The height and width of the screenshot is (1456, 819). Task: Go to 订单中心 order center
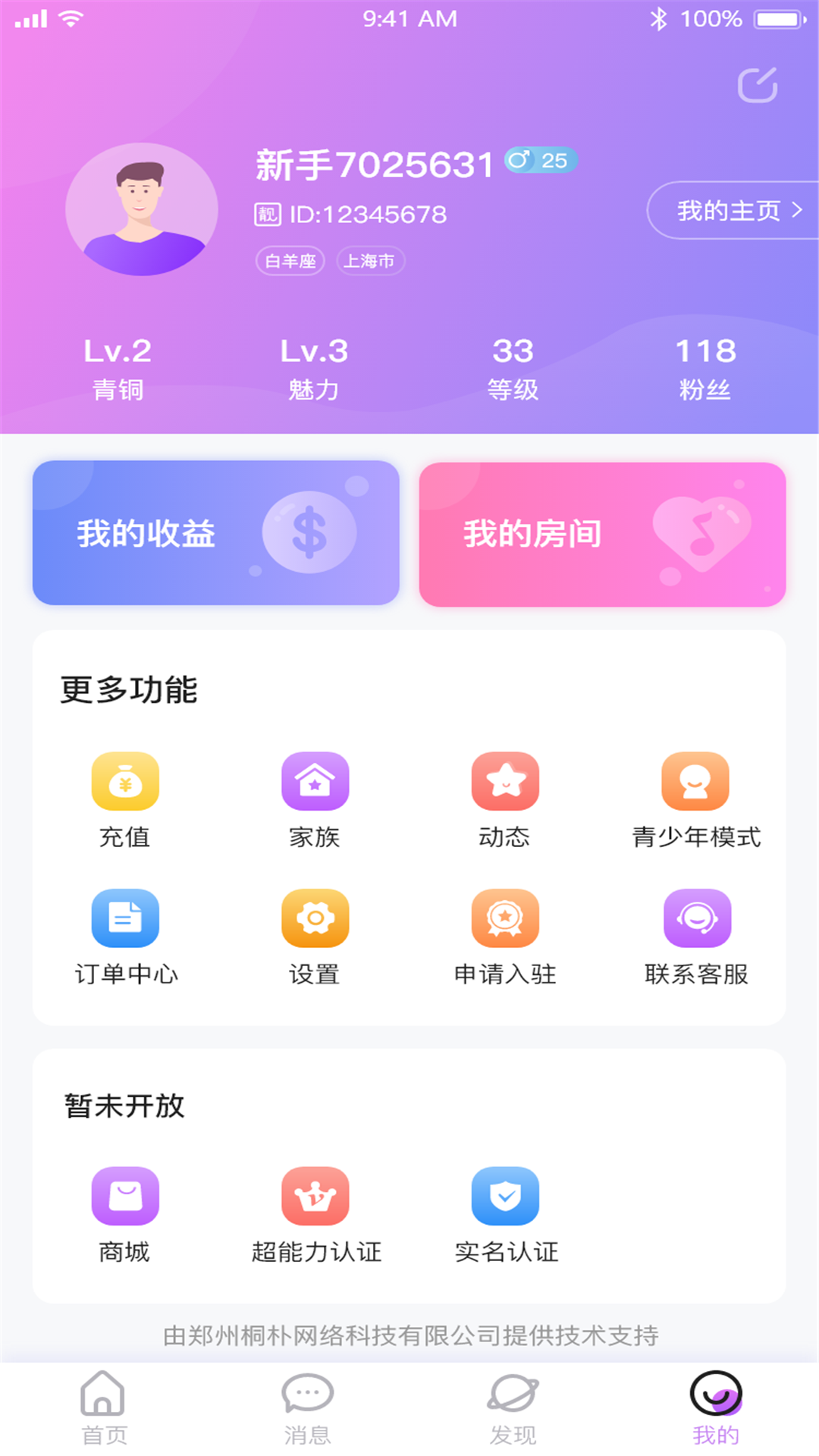coord(125,936)
